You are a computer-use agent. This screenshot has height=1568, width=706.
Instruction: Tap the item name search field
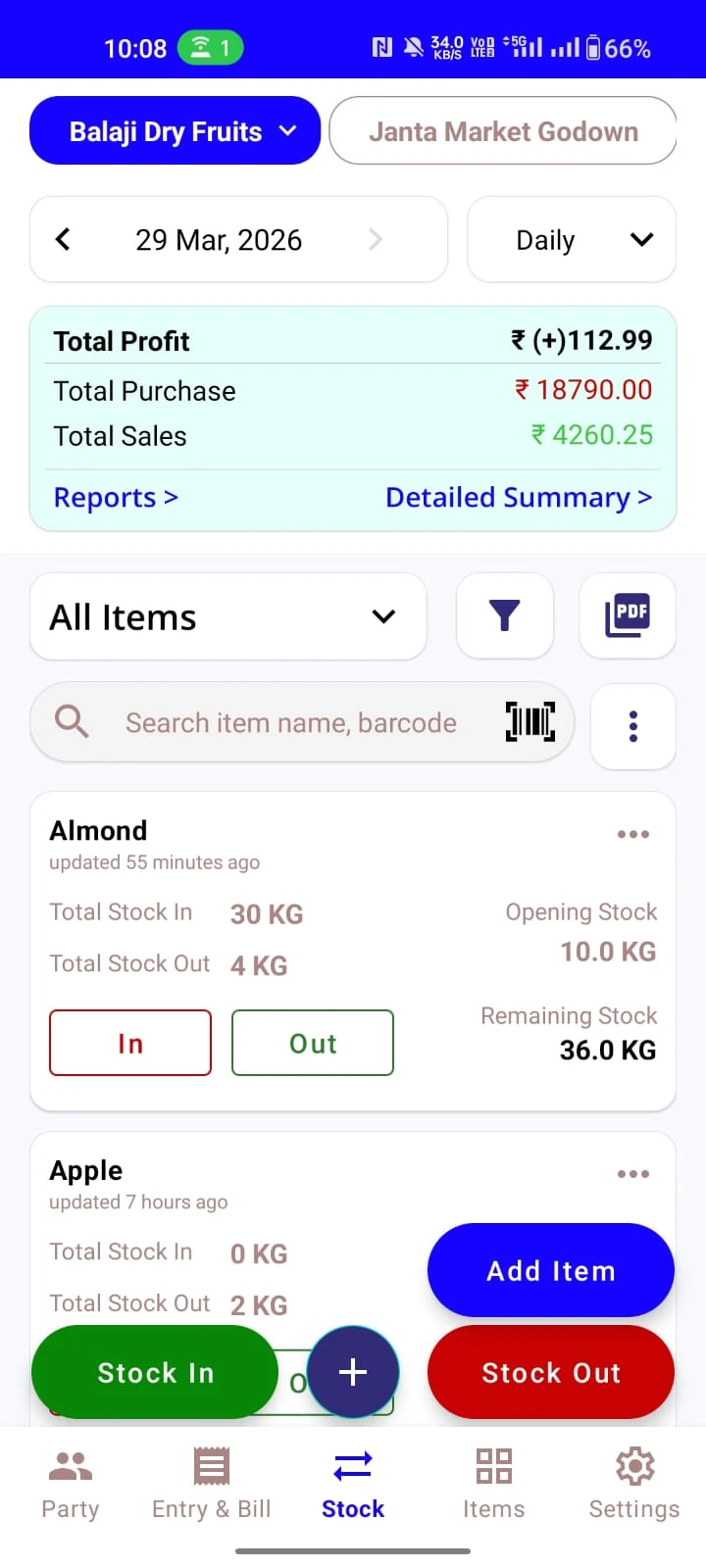click(x=294, y=722)
